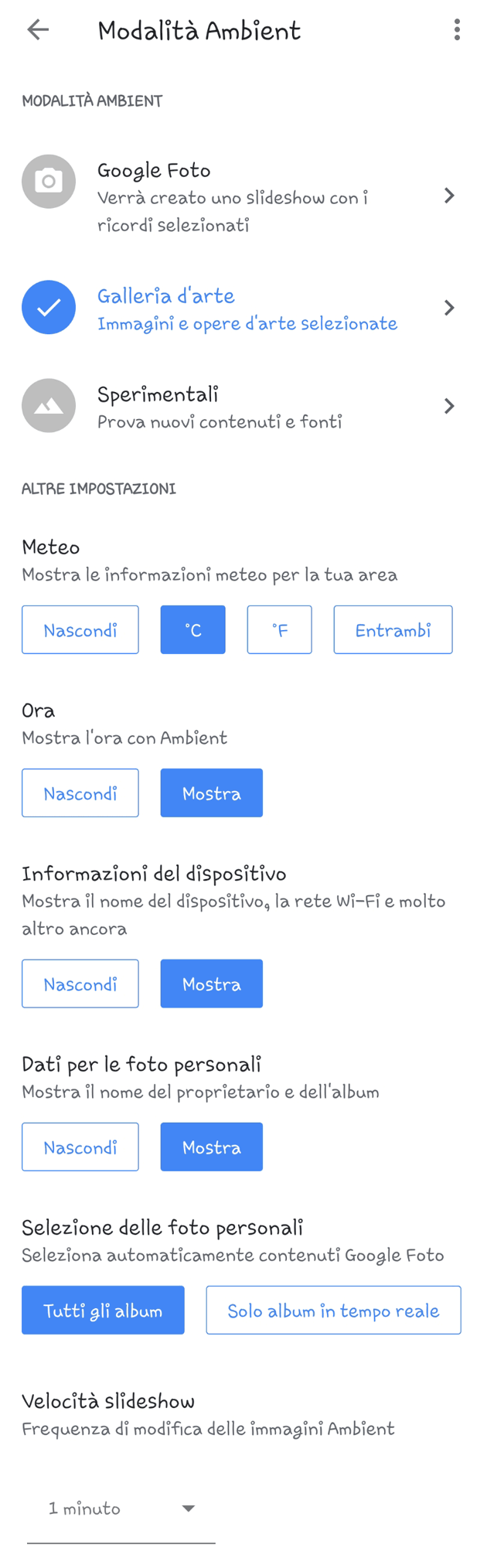This screenshot has width=487, height=1568.
Task: Show Dati per le foto personali
Action: [x=211, y=1147]
